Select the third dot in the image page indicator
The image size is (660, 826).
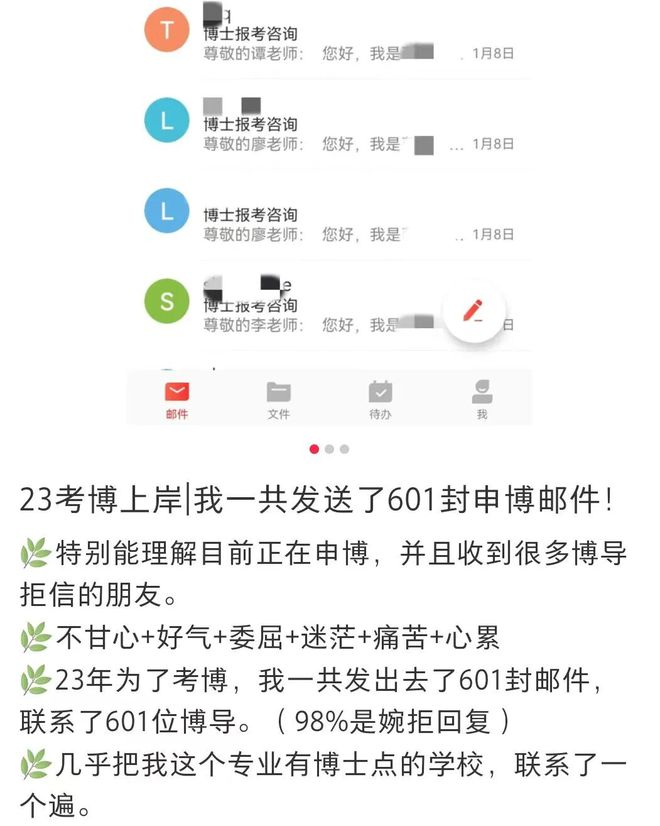pos(344,450)
